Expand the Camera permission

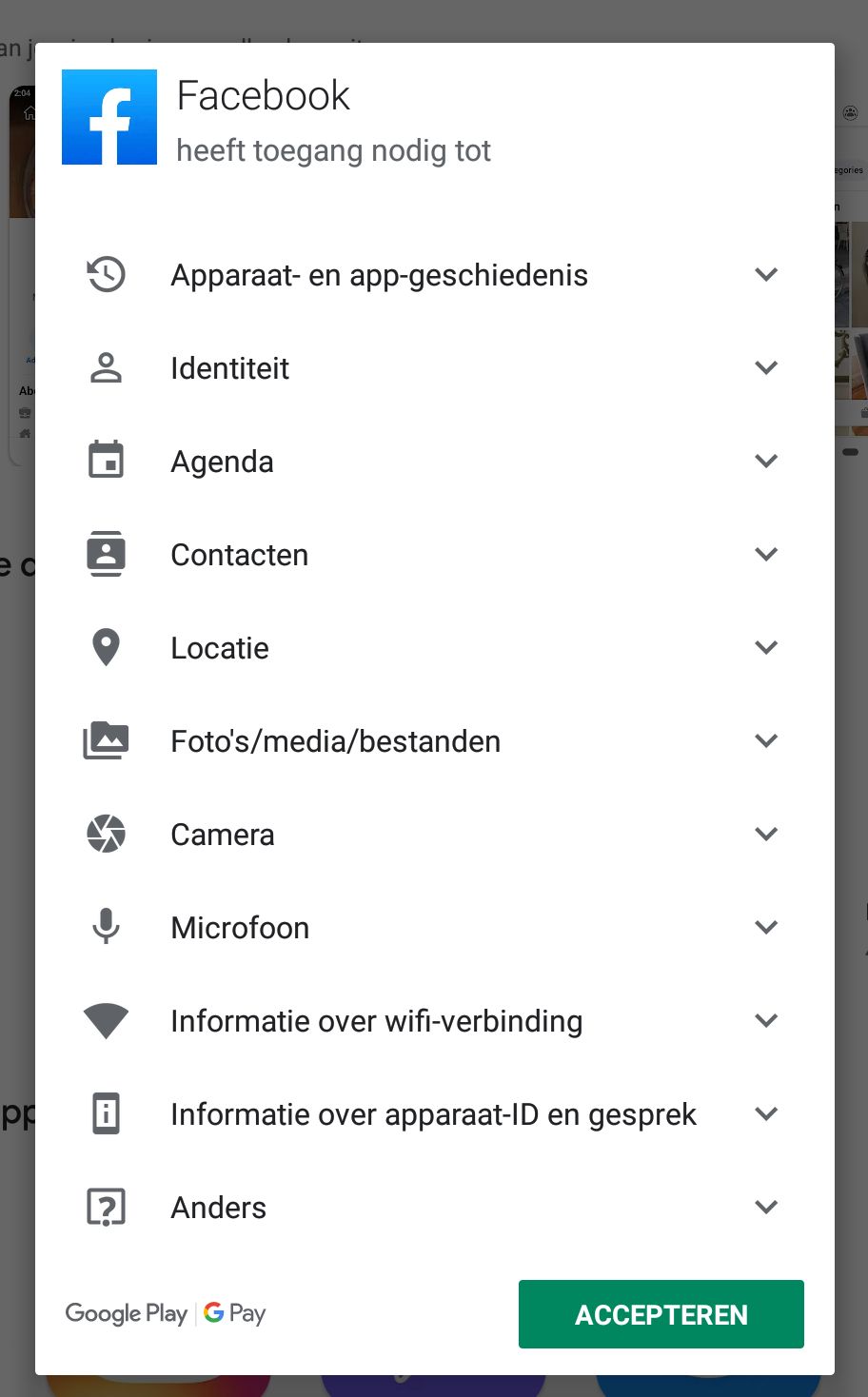click(x=435, y=835)
